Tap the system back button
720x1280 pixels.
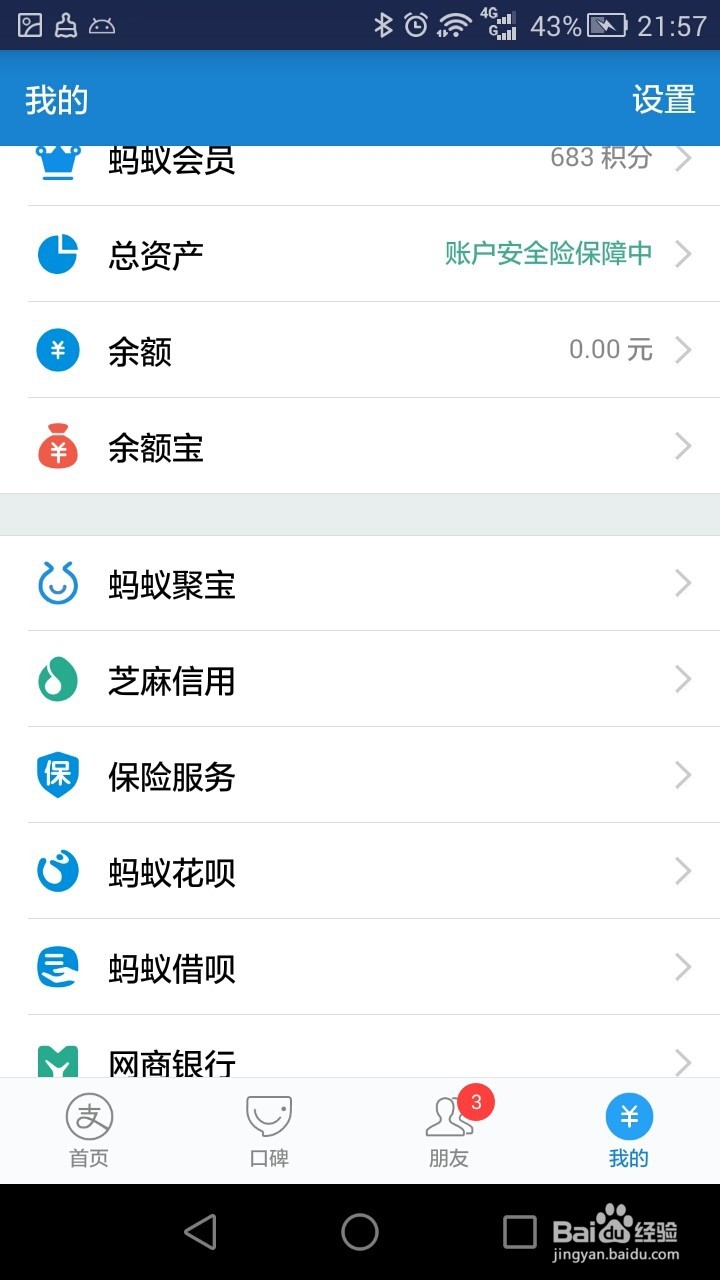(x=201, y=1232)
